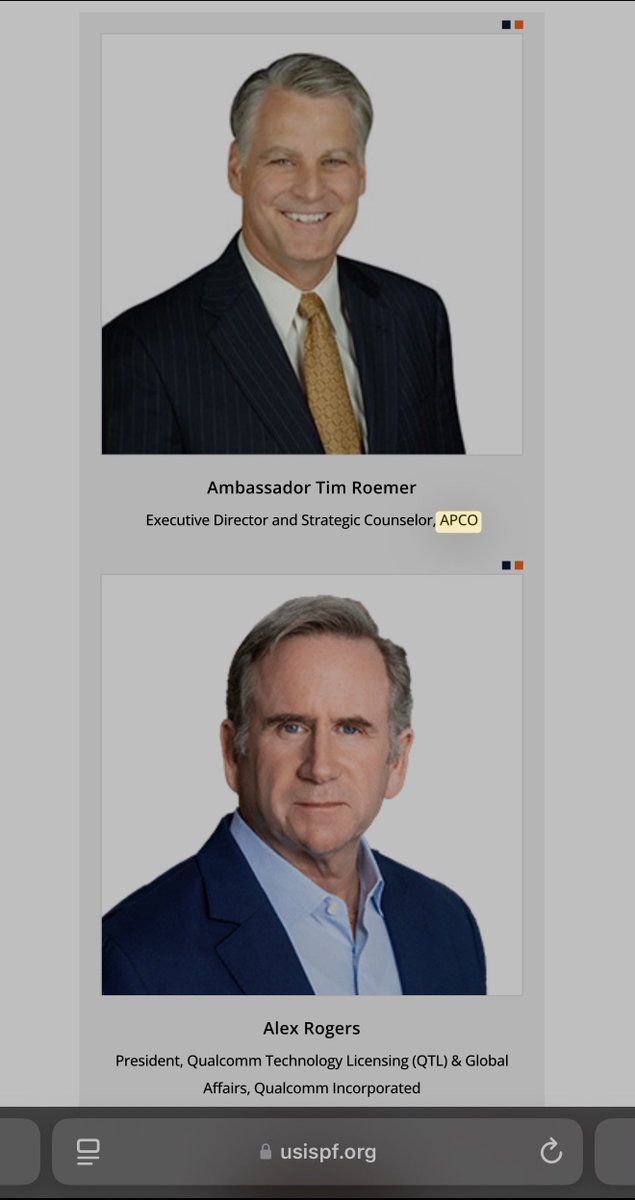Reload the usispf.org page
The width and height of the screenshot is (635, 1200).
click(x=551, y=1152)
